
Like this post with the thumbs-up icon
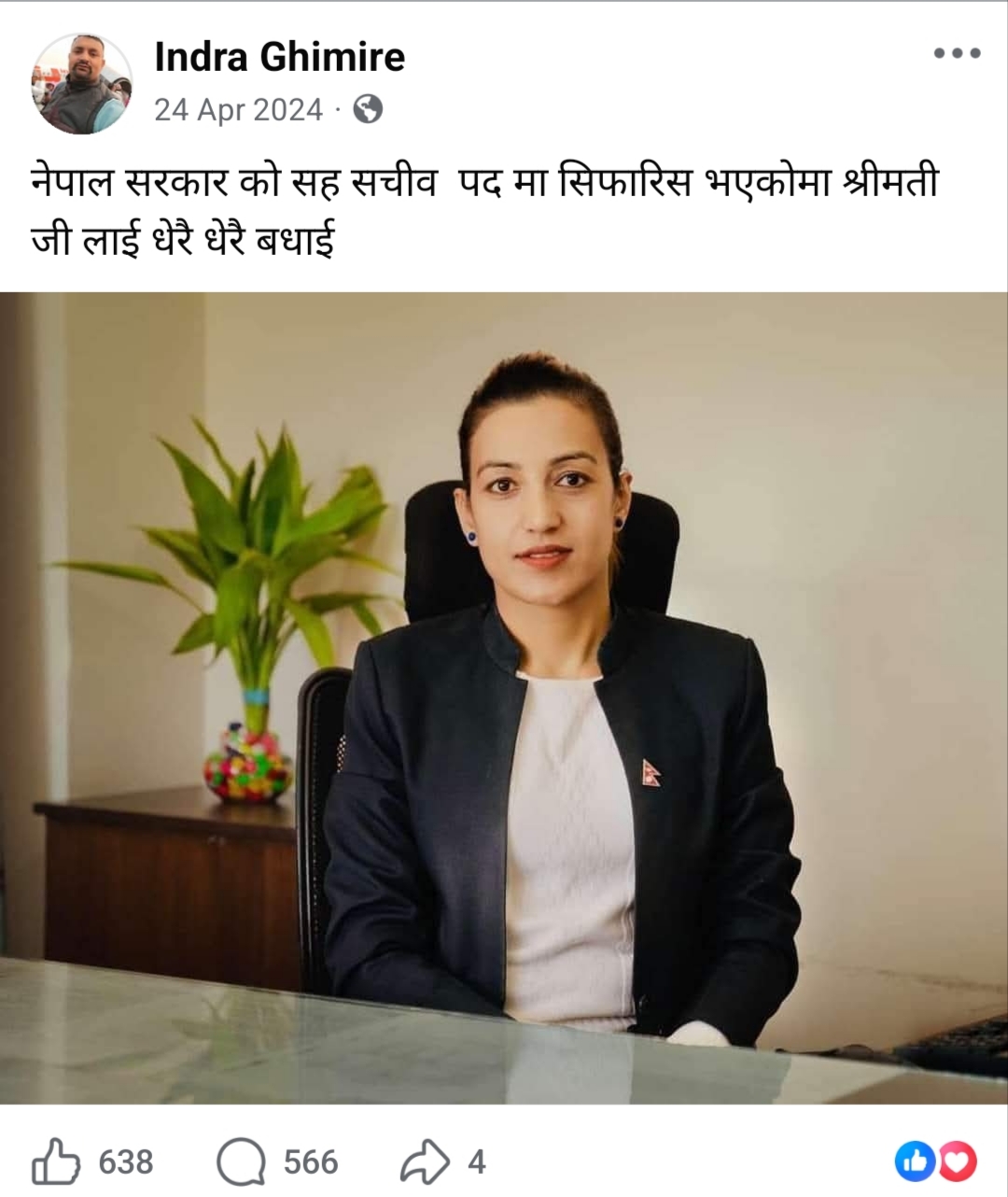pos(55,1162)
